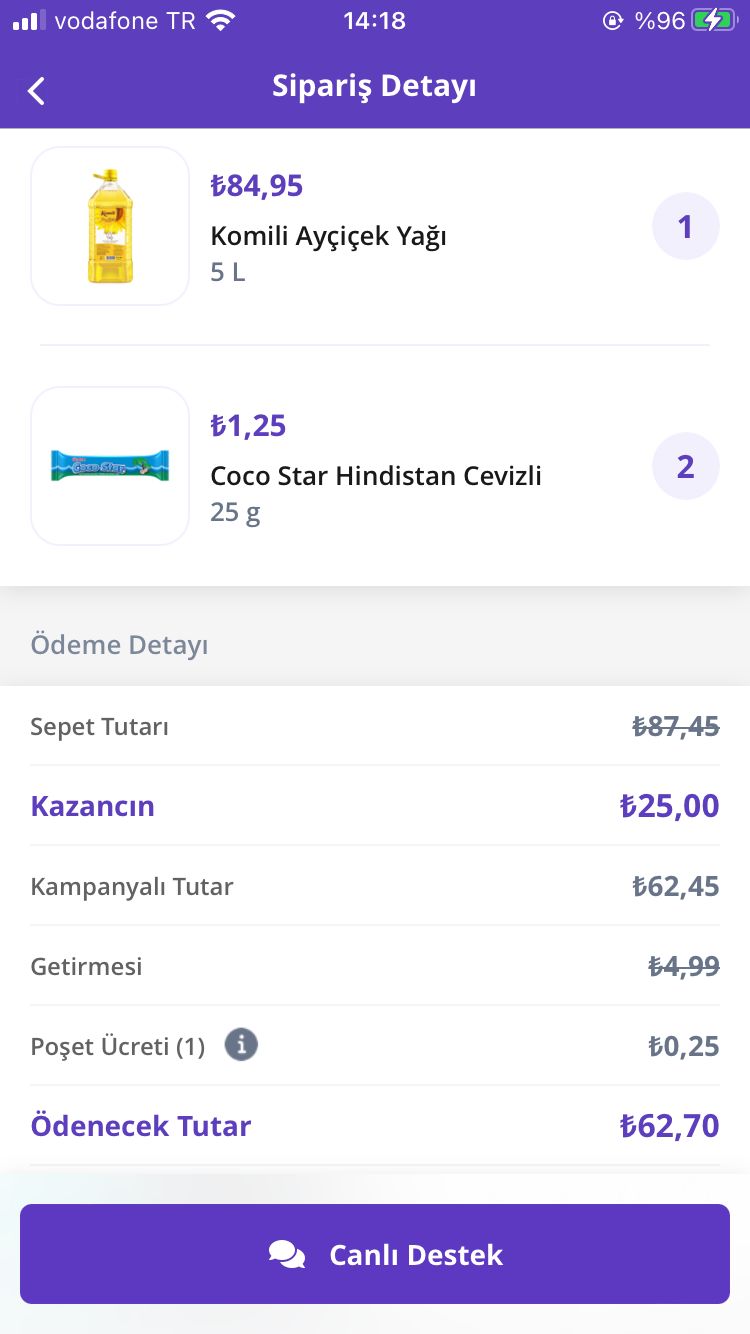Go back from Sipariş Detayı
The height and width of the screenshot is (1334, 750).
pos(36,91)
